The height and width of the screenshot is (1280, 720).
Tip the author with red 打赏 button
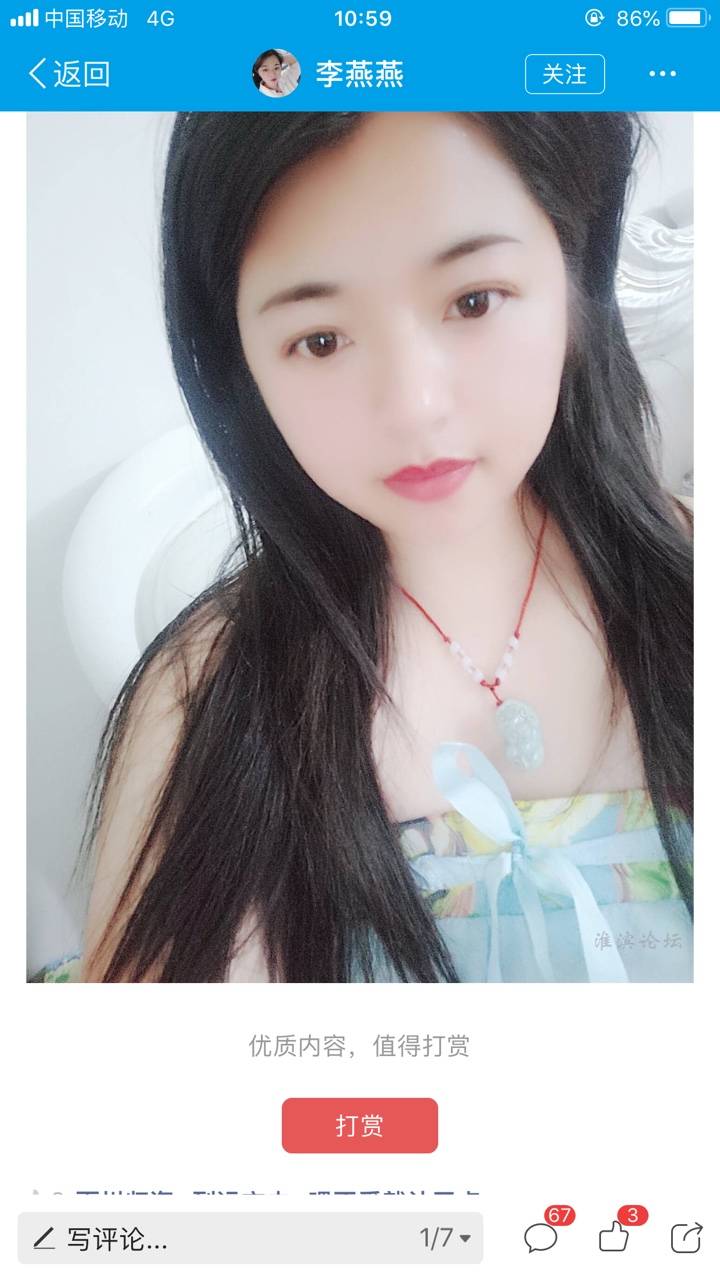[x=360, y=1125]
